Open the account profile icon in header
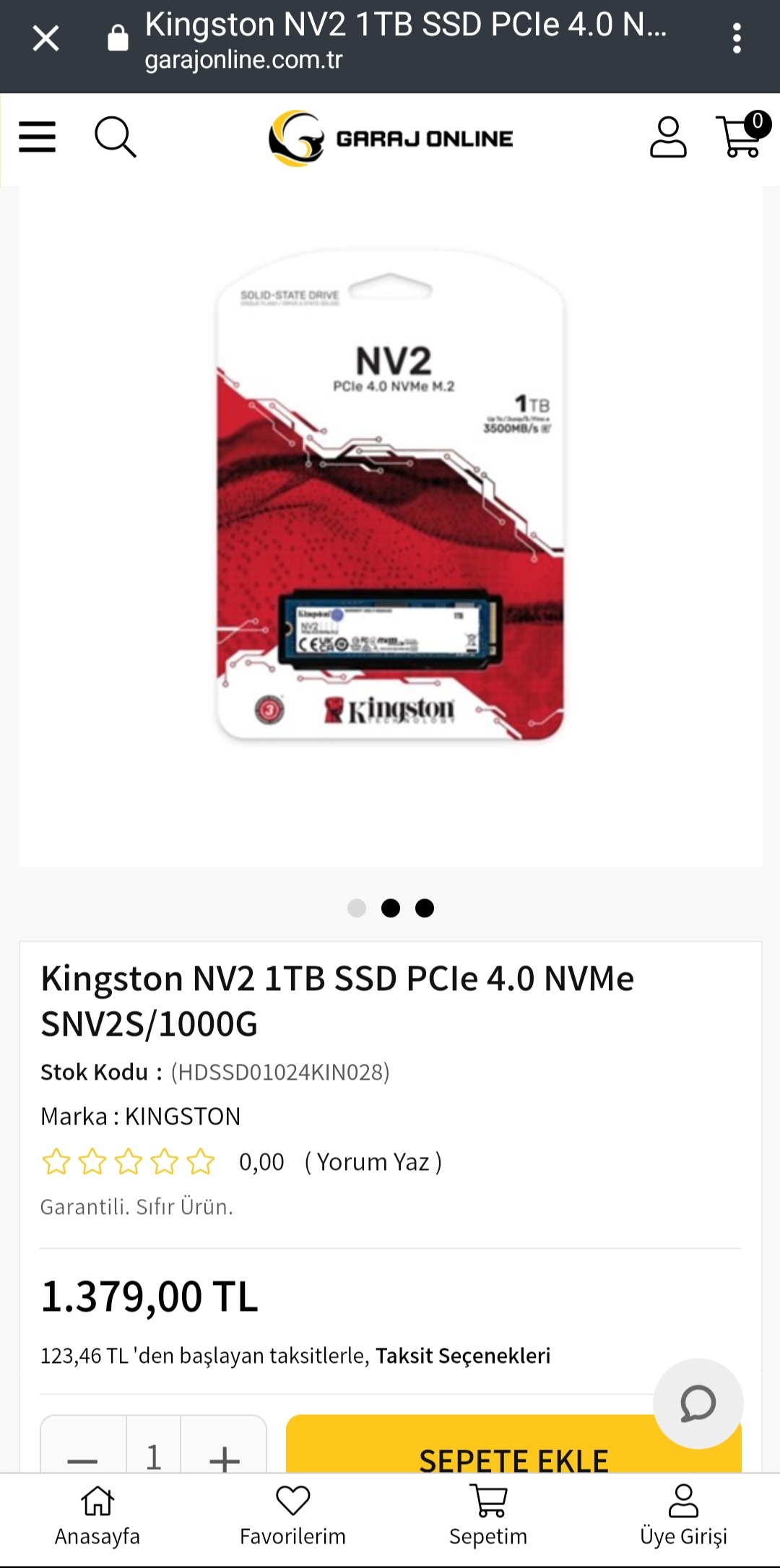 668,137
